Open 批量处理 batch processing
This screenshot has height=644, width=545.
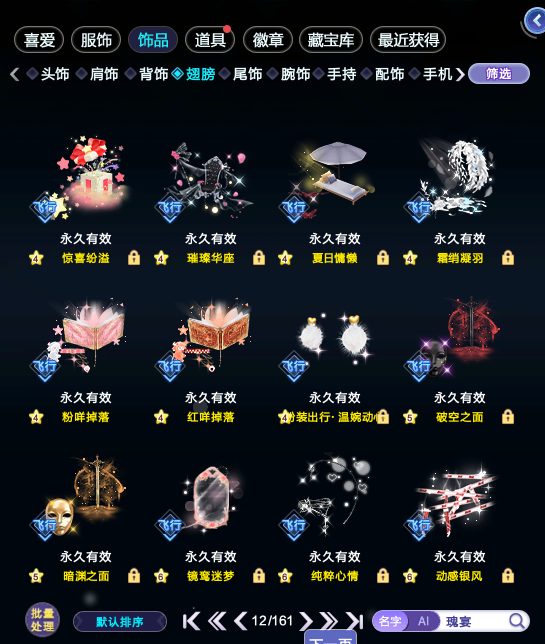coord(42,620)
